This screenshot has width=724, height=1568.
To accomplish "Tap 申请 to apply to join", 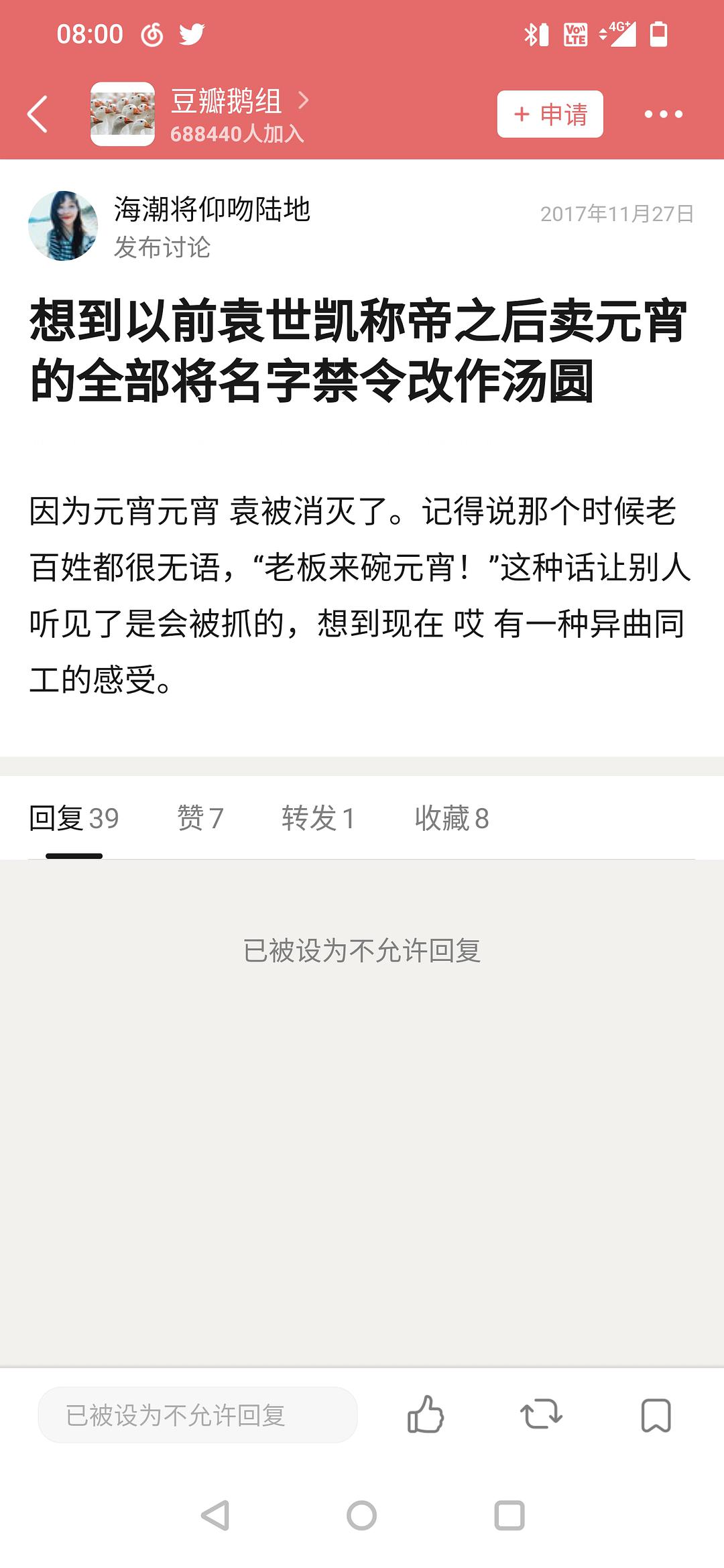I will pos(550,114).
